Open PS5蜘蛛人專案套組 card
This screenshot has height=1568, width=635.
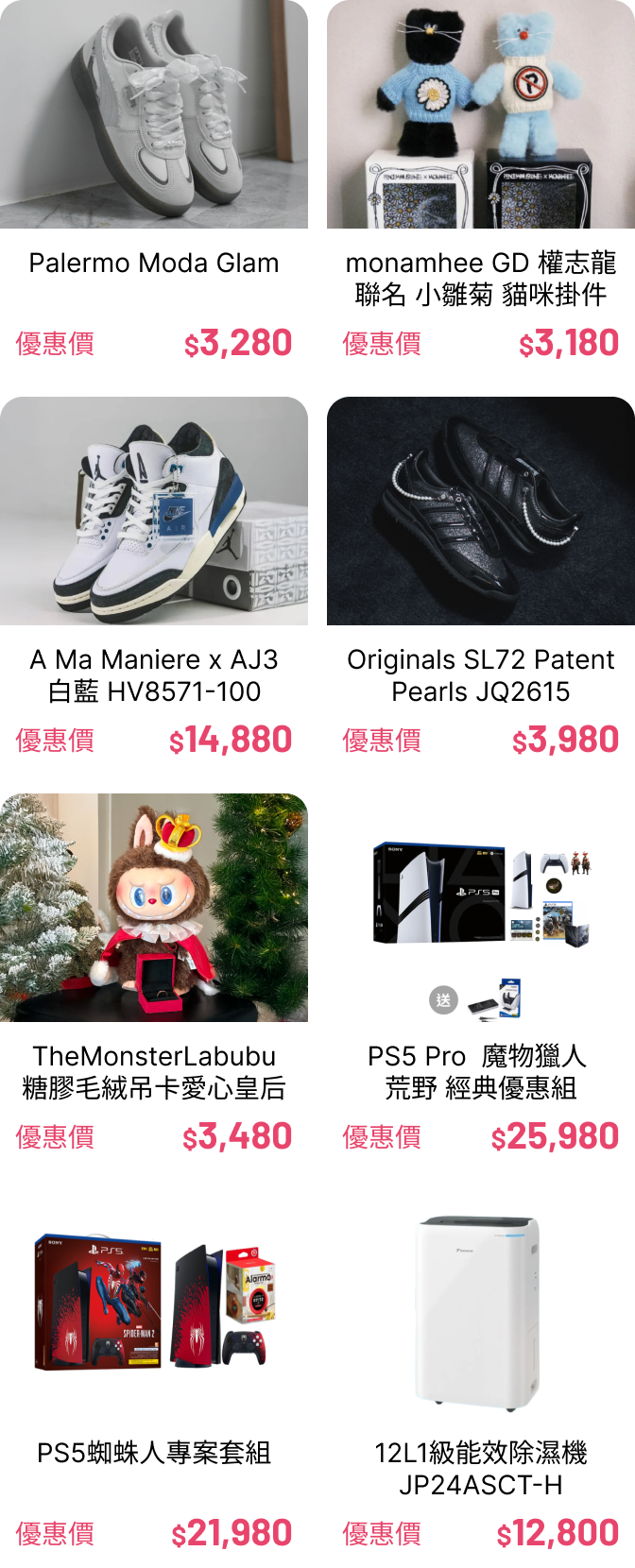pos(154,1379)
